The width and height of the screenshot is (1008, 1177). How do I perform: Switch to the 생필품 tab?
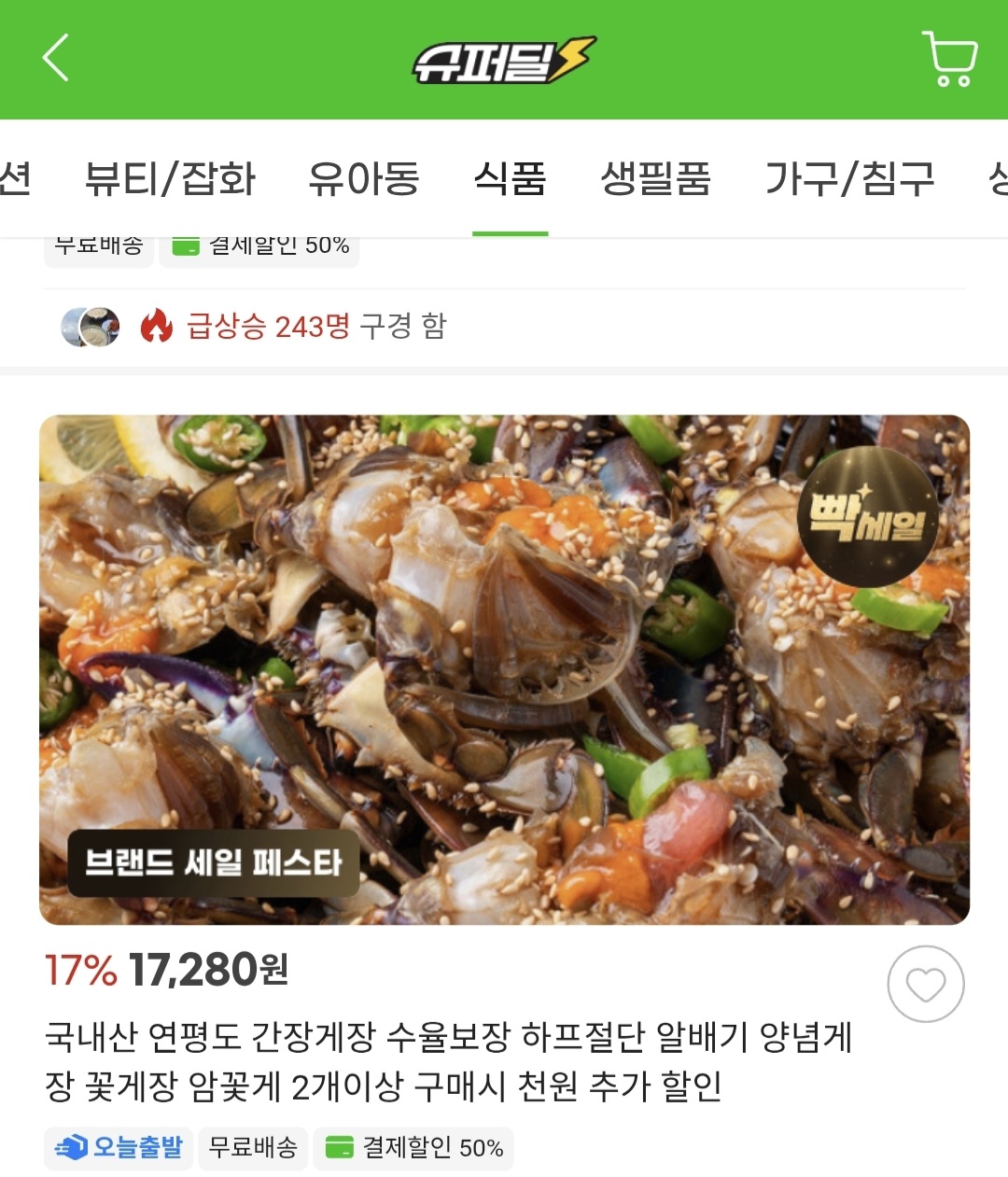point(655,178)
